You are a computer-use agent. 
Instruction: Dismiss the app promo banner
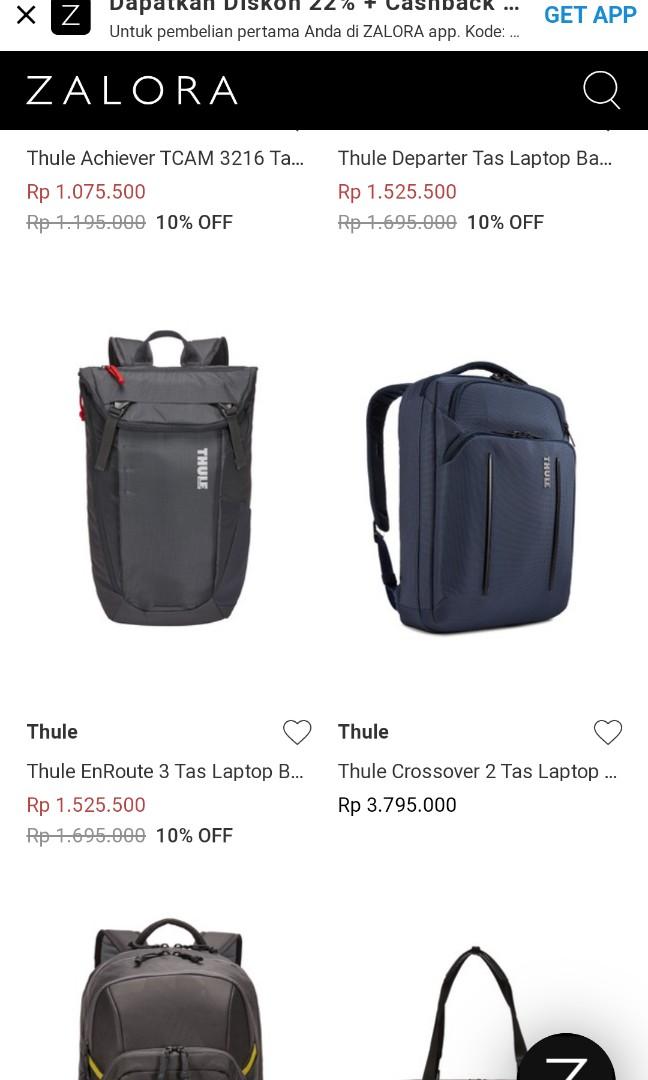tap(26, 15)
